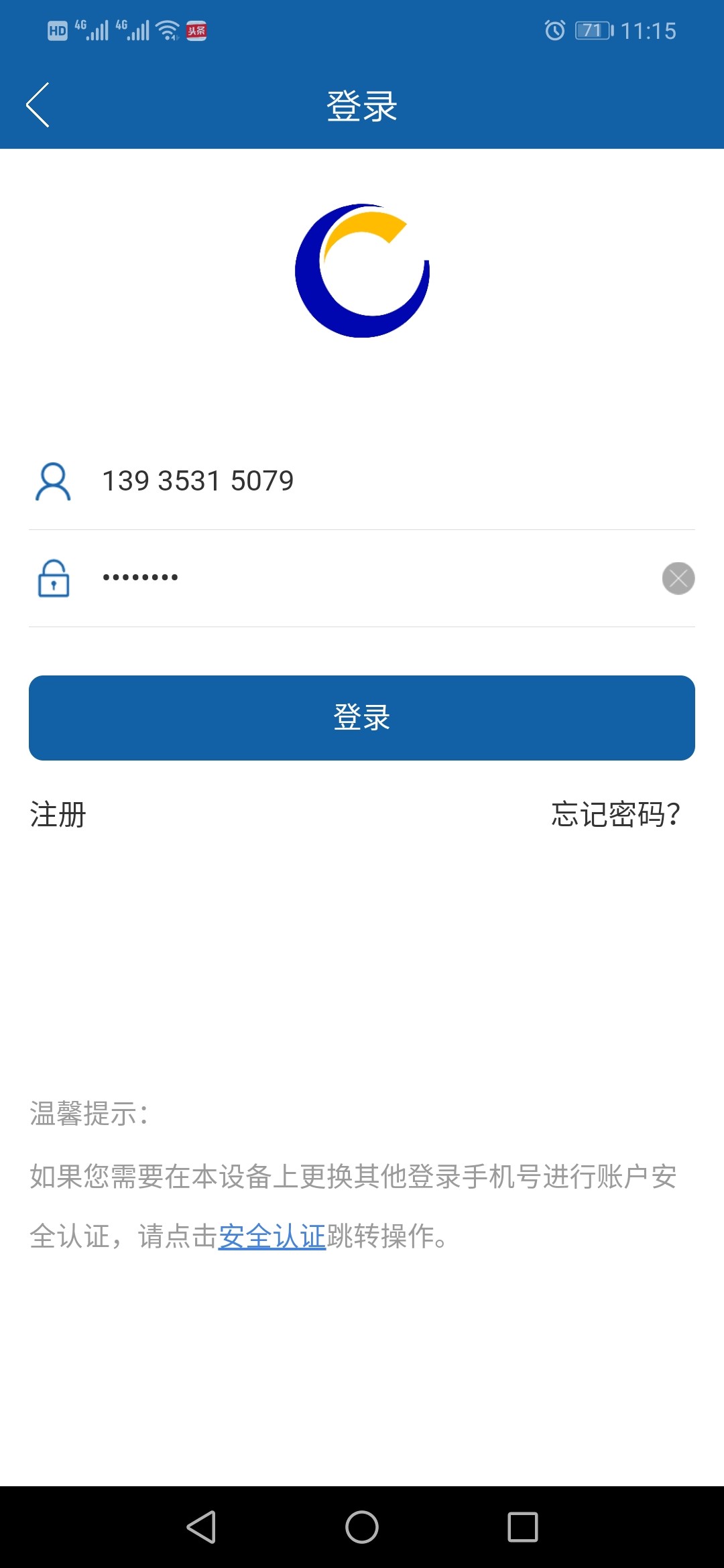Screen dimensions: 724x1568
Task: Clear the password with the X icon
Action: tap(678, 578)
